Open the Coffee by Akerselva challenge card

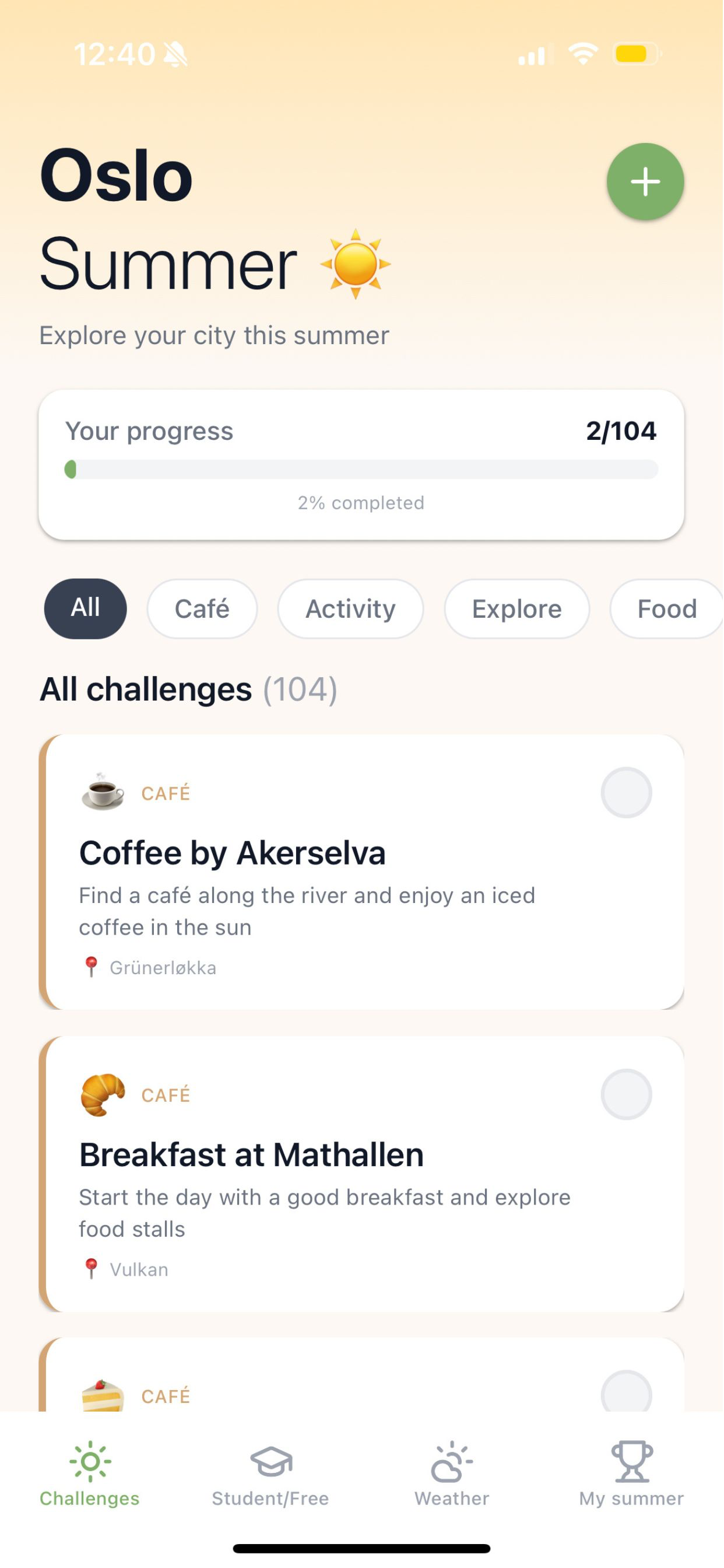click(x=361, y=871)
